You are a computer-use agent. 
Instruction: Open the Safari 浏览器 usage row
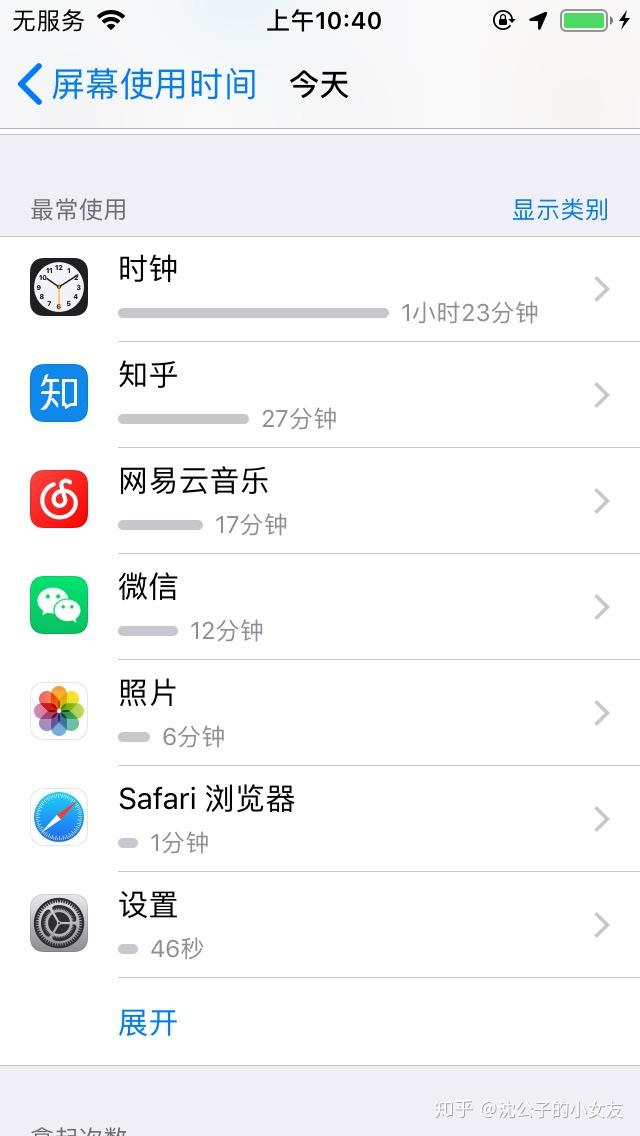(x=320, y=818)
